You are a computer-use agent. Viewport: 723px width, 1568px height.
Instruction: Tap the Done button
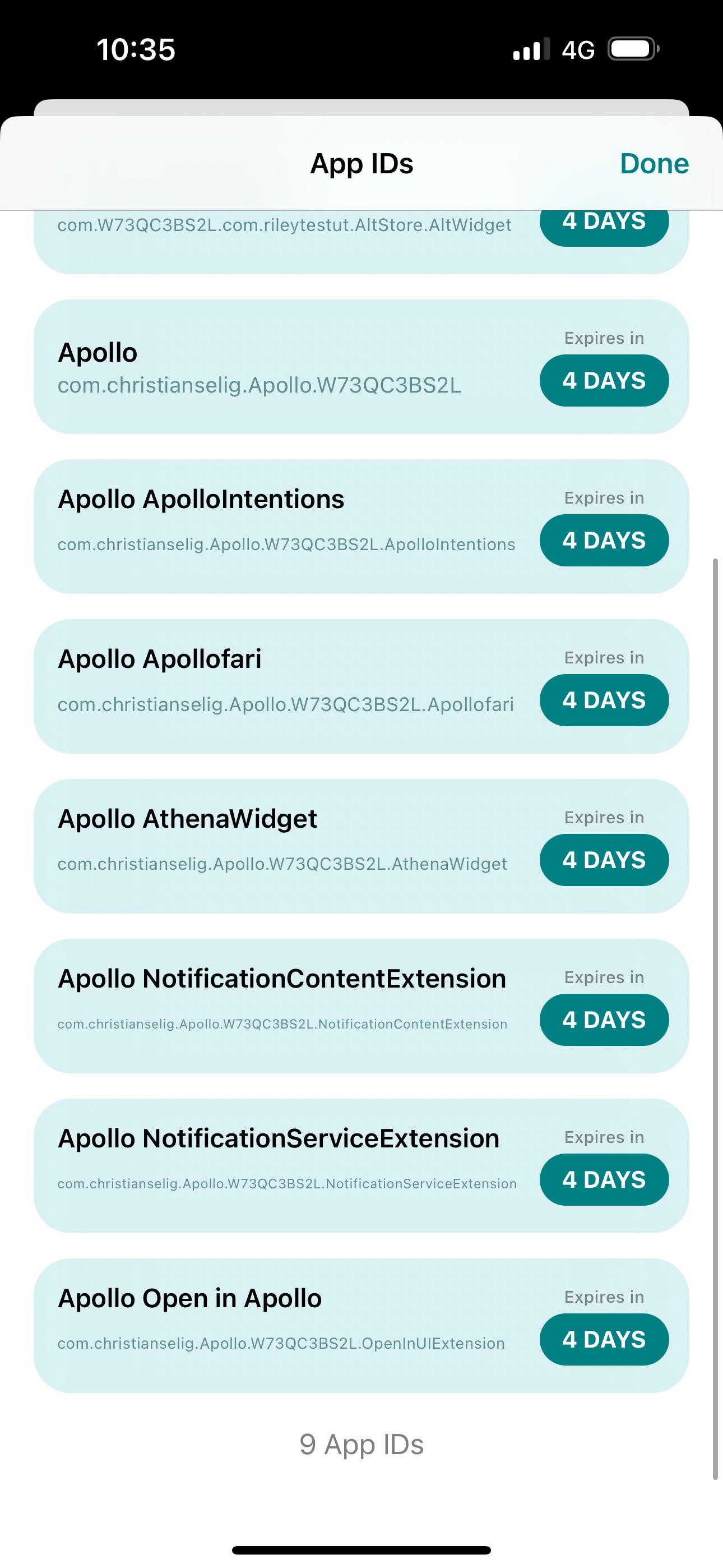tap(653, 163)
